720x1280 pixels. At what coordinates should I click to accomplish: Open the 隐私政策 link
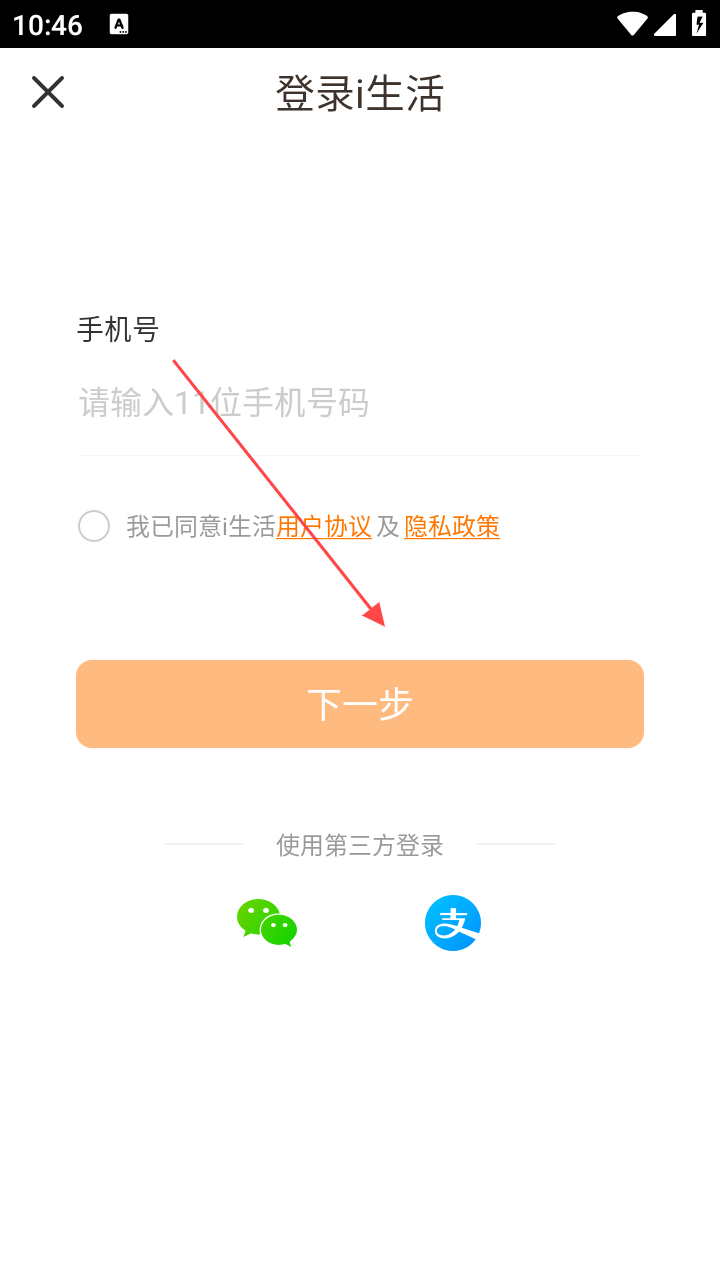coord(452,527)
